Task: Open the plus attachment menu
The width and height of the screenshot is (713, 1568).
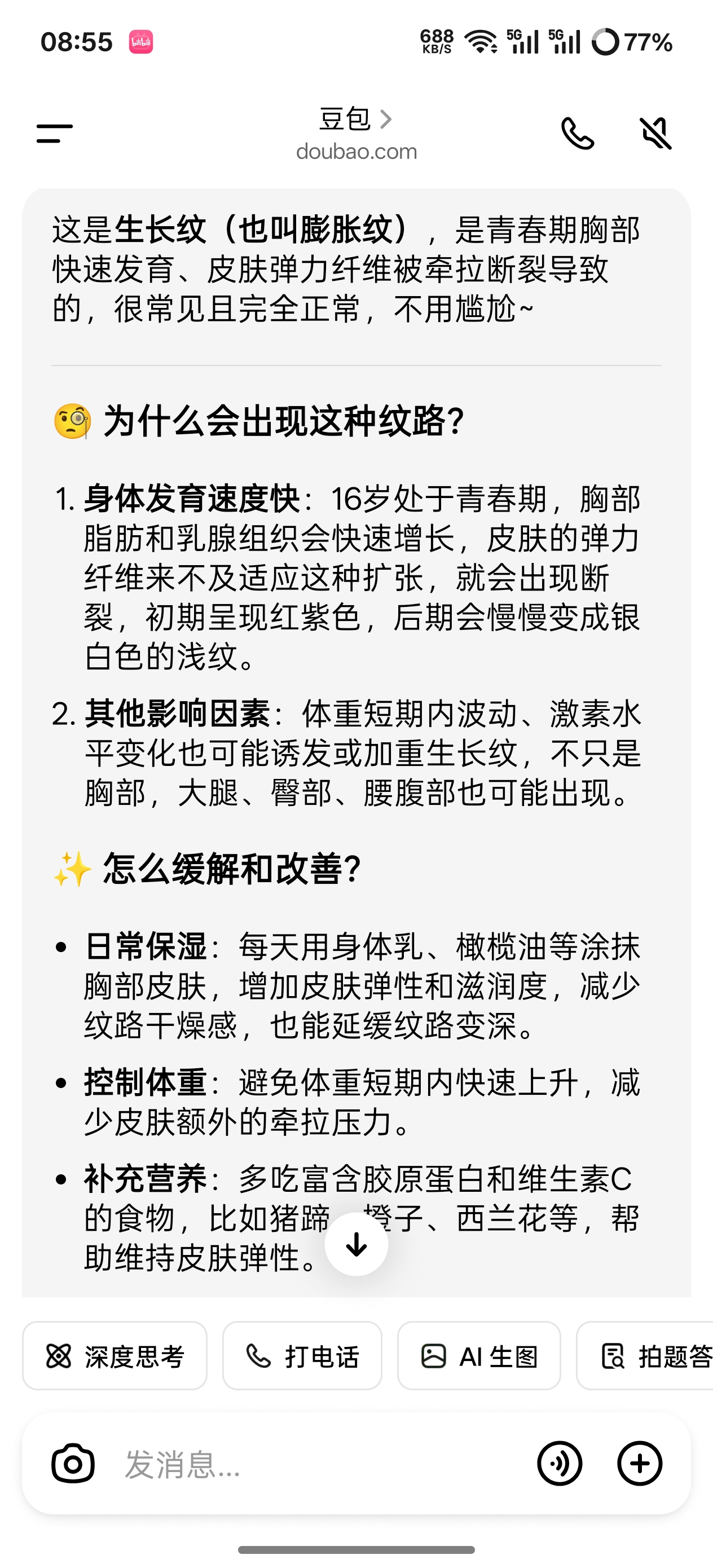Action: coord(639,1463)
